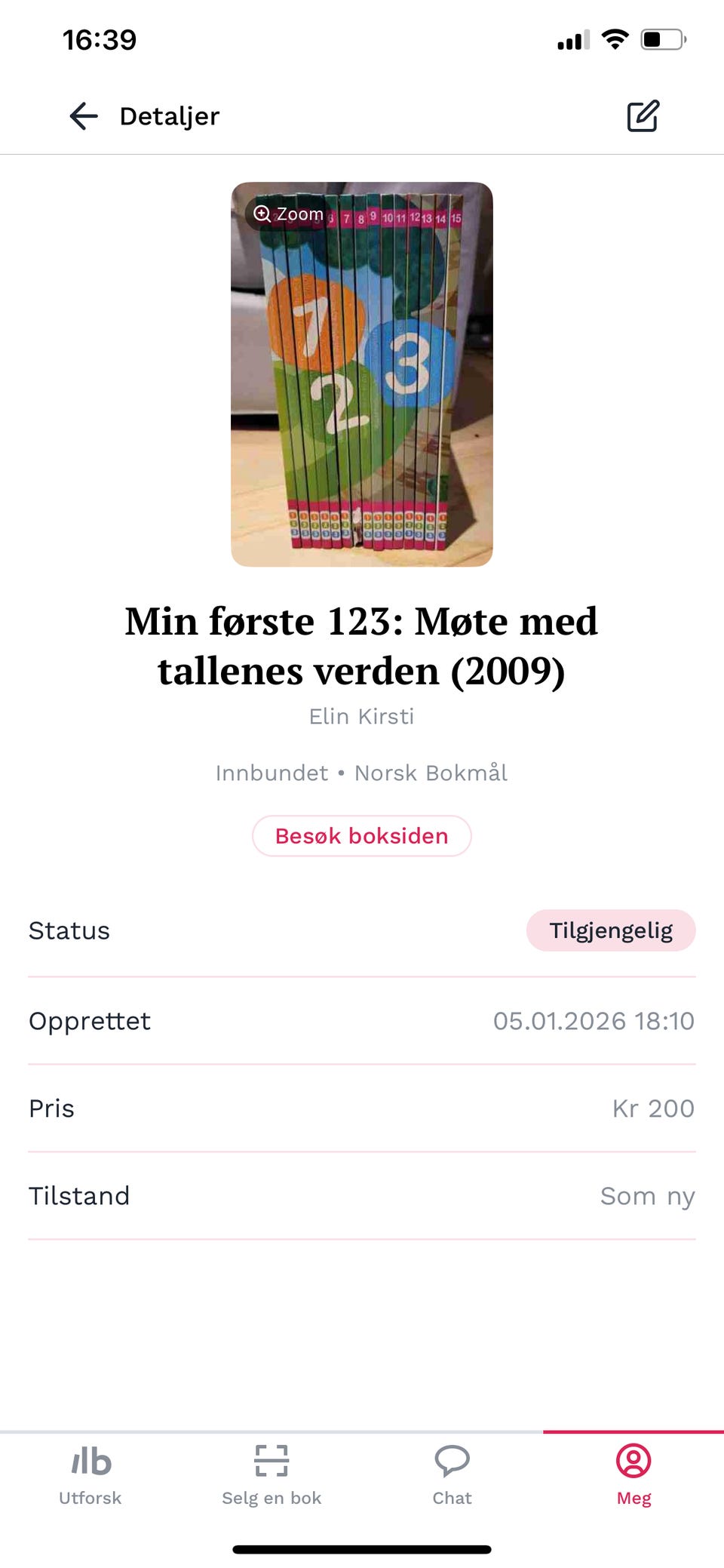Tap the Opprettet date 05.01.2026

(361, 1021)
